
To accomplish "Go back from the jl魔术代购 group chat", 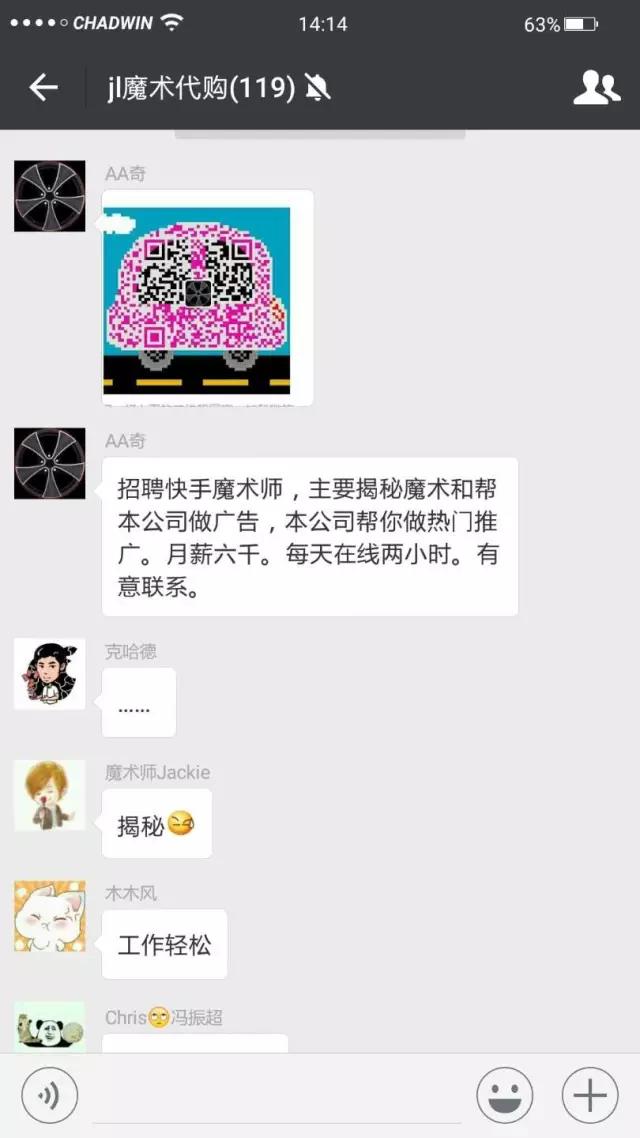I will point(43,88).
